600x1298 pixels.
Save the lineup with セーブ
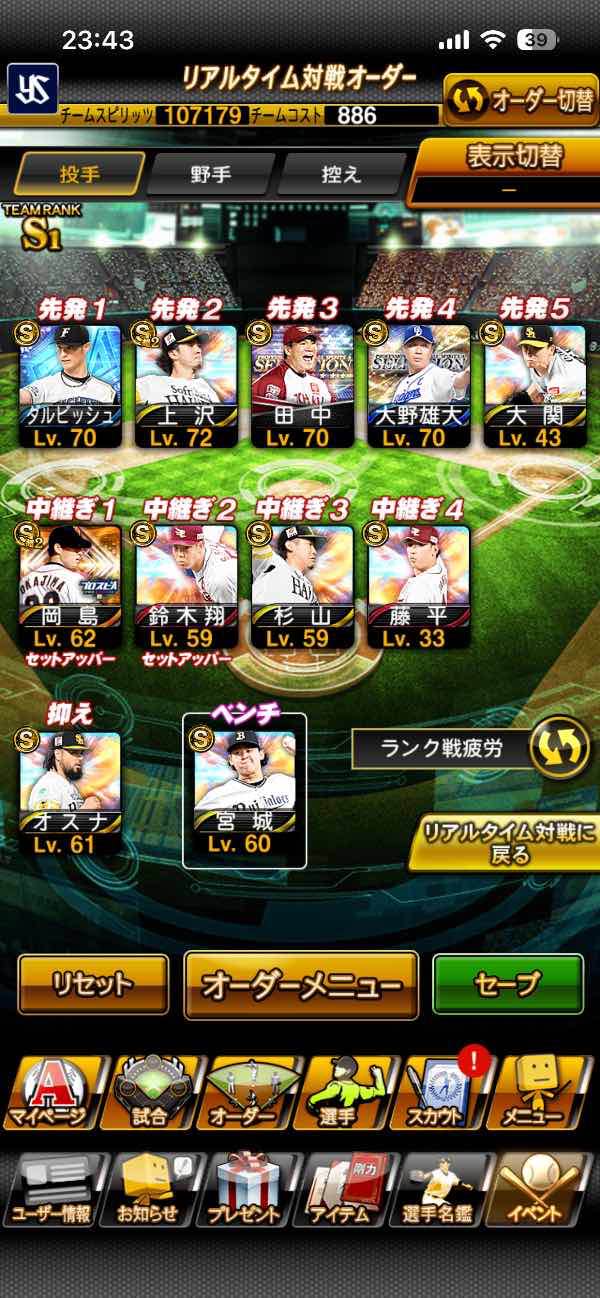pyautogui.click(x=507, y=984)
